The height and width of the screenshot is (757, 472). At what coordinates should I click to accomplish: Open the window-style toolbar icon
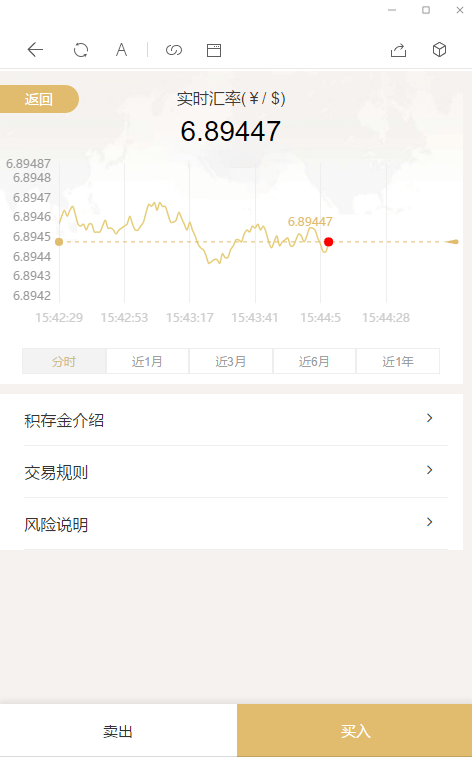[x=214, y=50]
